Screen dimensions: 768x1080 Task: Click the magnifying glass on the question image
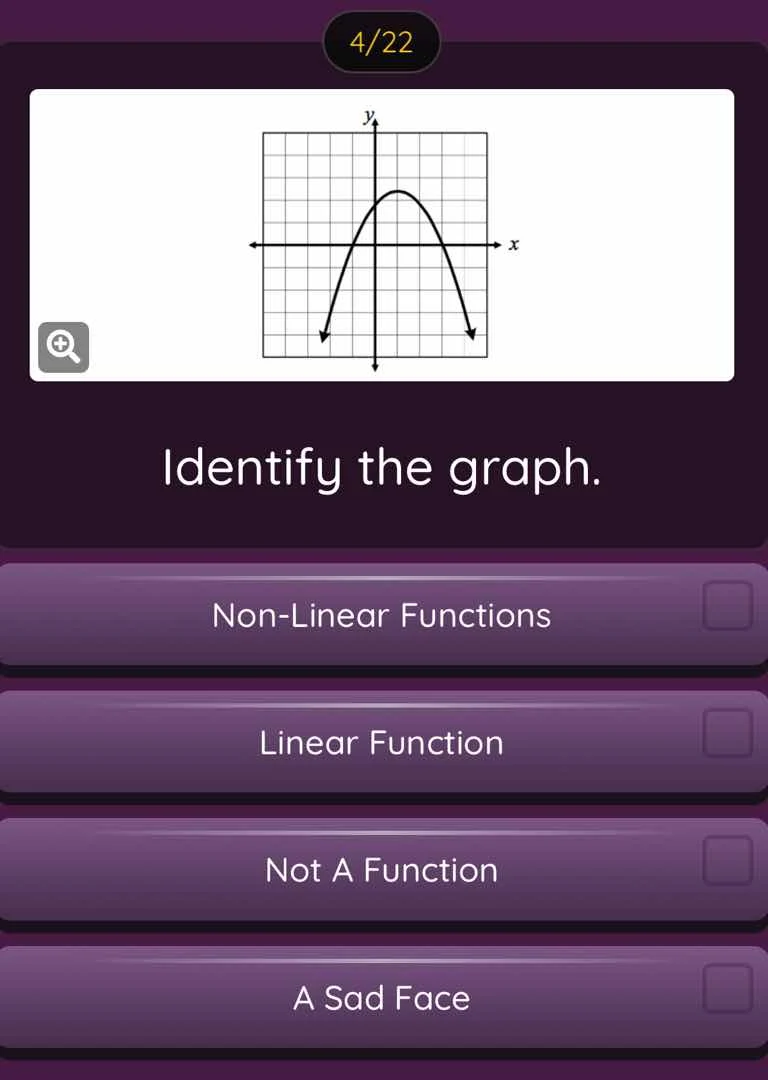[x=64, y=347]
